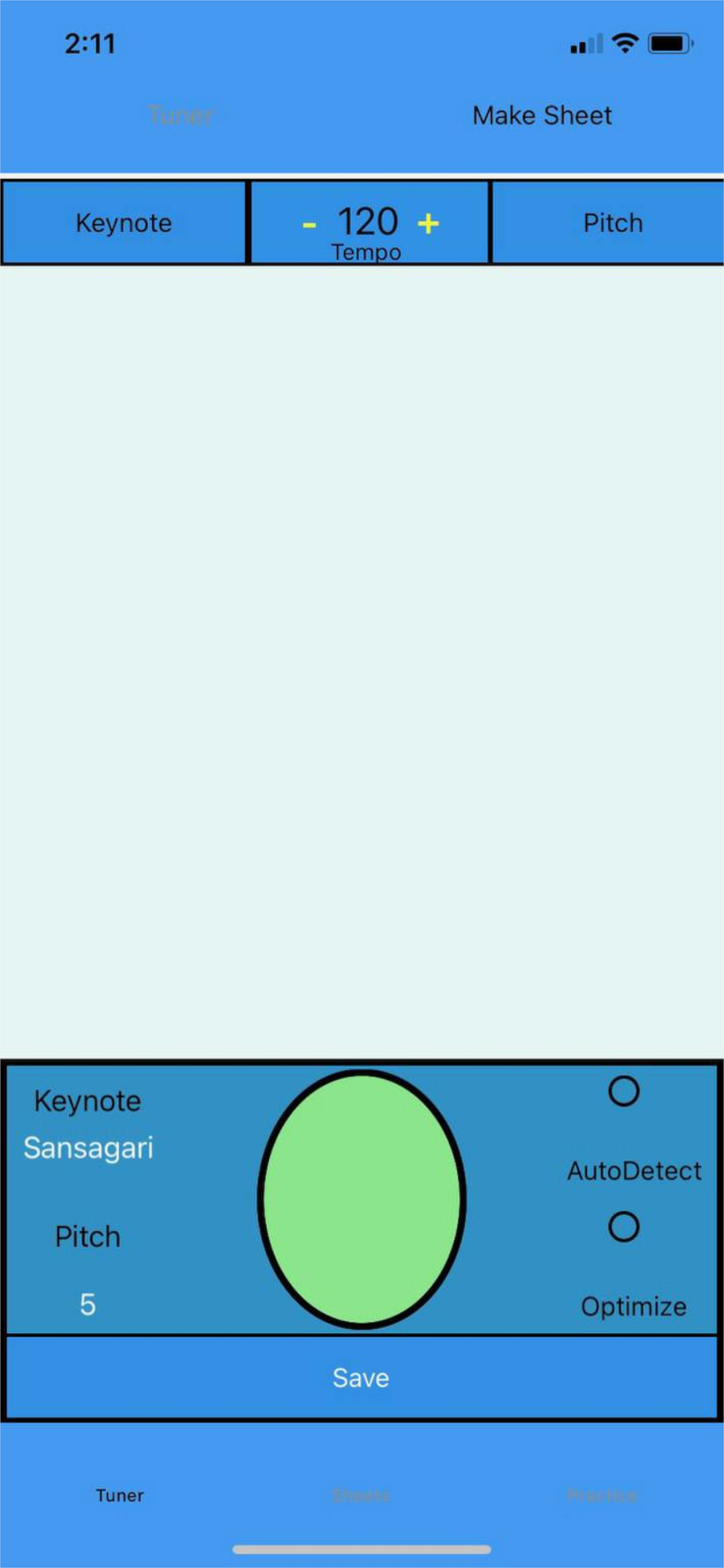724x1568 pixels.
Task: Open the Practice bottom tab
Action: [x=602, y=1495]
